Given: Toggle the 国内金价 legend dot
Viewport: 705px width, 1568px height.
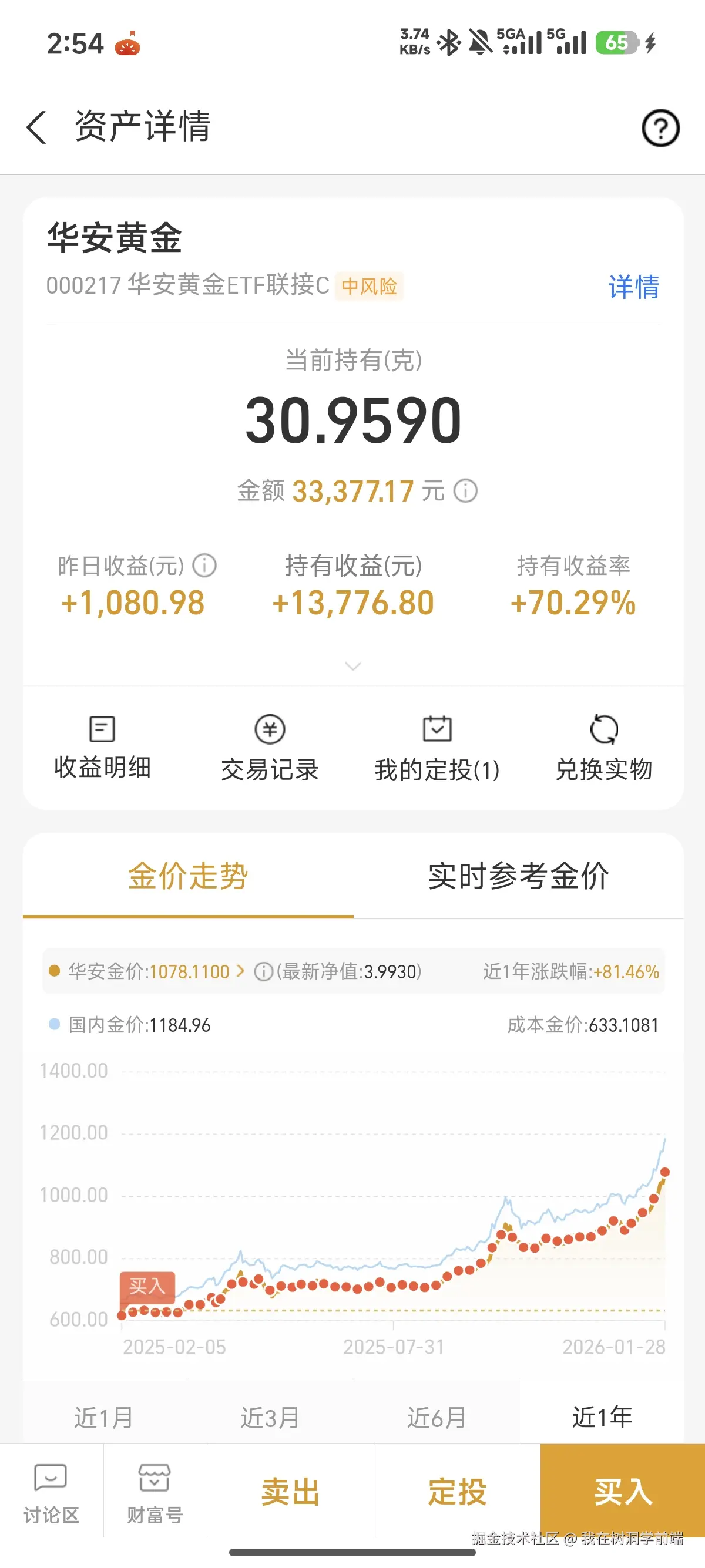Looking at the screenshot, I should coord(53,1025).
